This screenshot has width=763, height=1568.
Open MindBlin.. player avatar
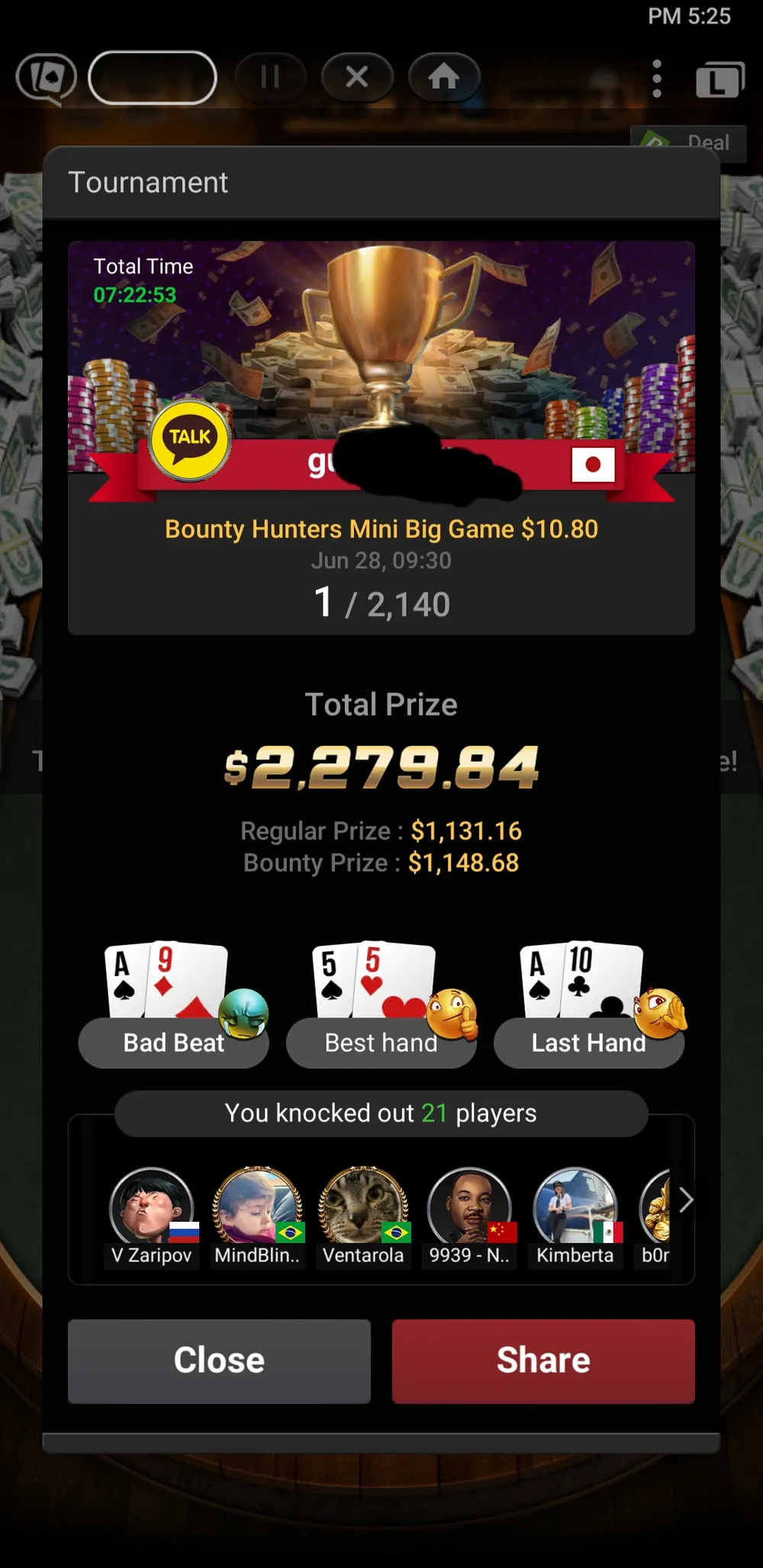point(257,1207)
